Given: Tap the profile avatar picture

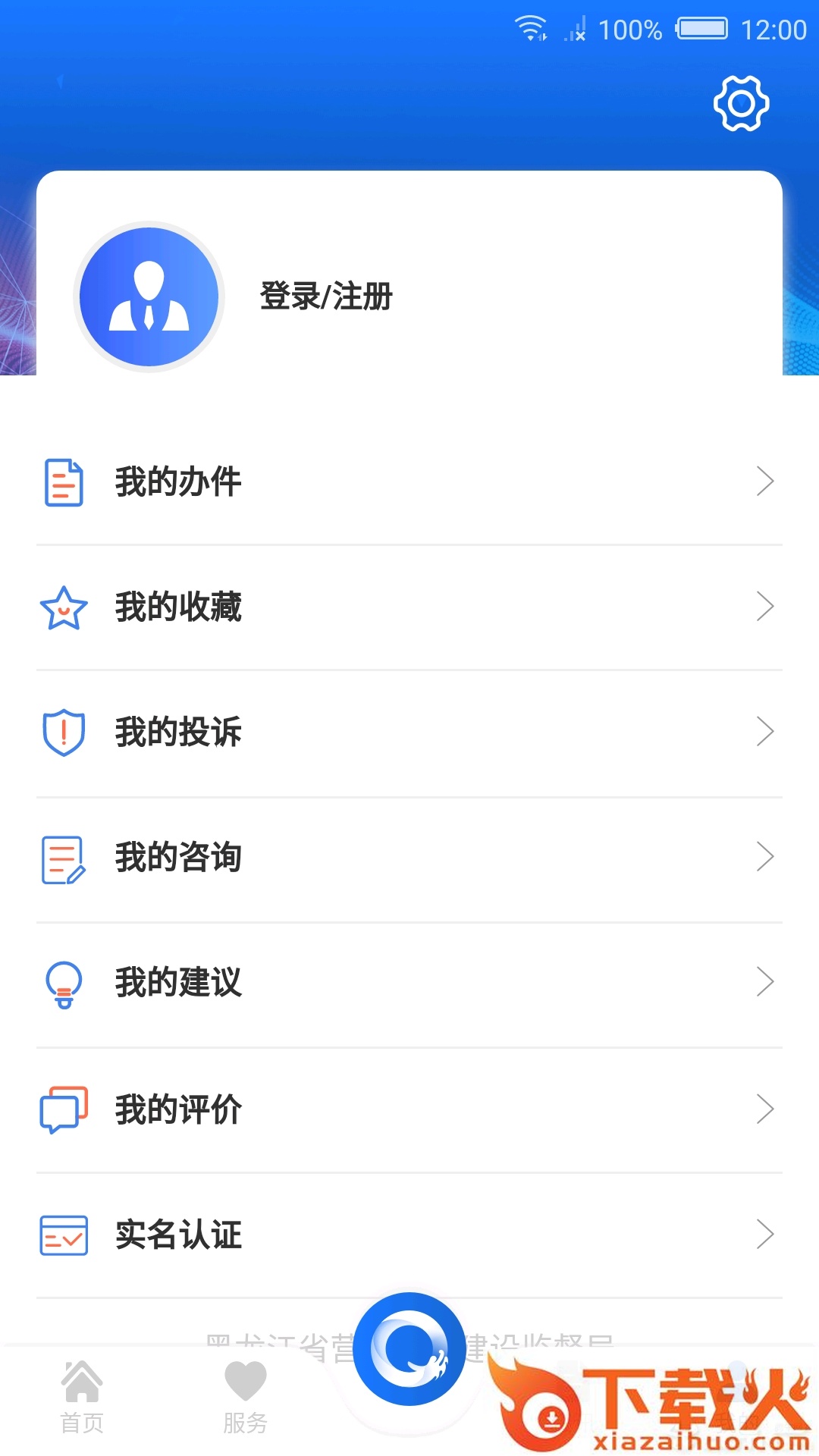Looking at the screenshot, I should (149, 297).
